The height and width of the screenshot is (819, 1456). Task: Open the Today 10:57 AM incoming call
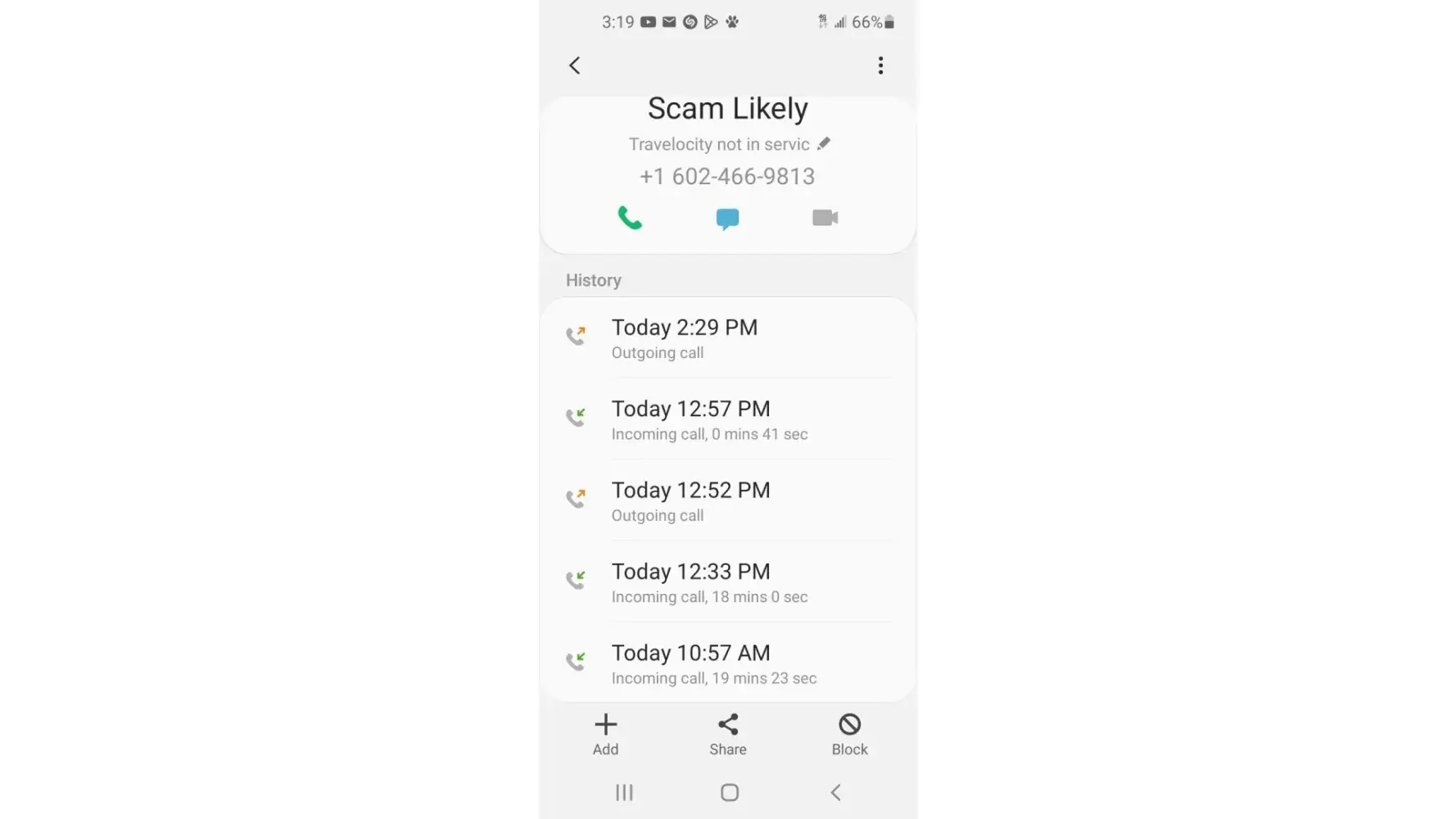[x=727, y=663]
